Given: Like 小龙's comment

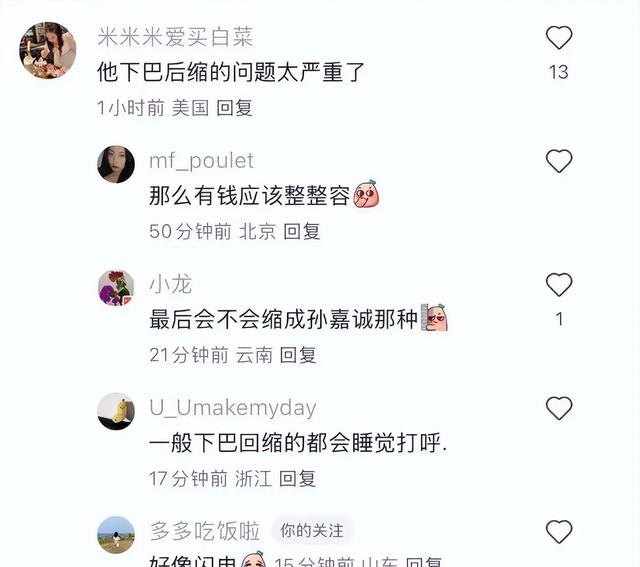Looking at the screenshot, I should click(559, 285).
